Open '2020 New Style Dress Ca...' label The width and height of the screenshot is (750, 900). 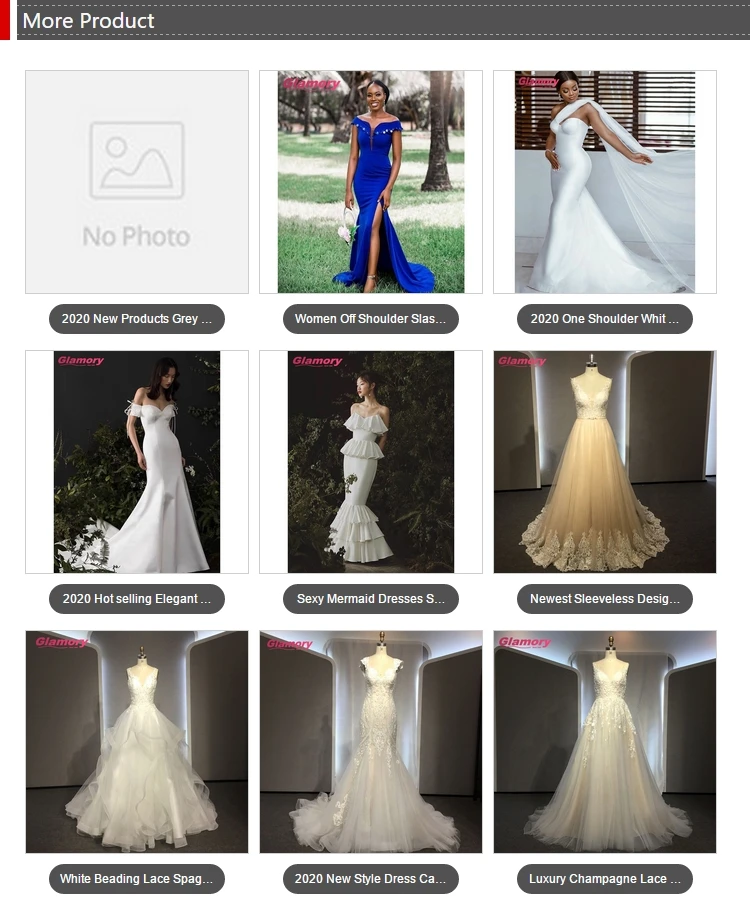[371, 879]
